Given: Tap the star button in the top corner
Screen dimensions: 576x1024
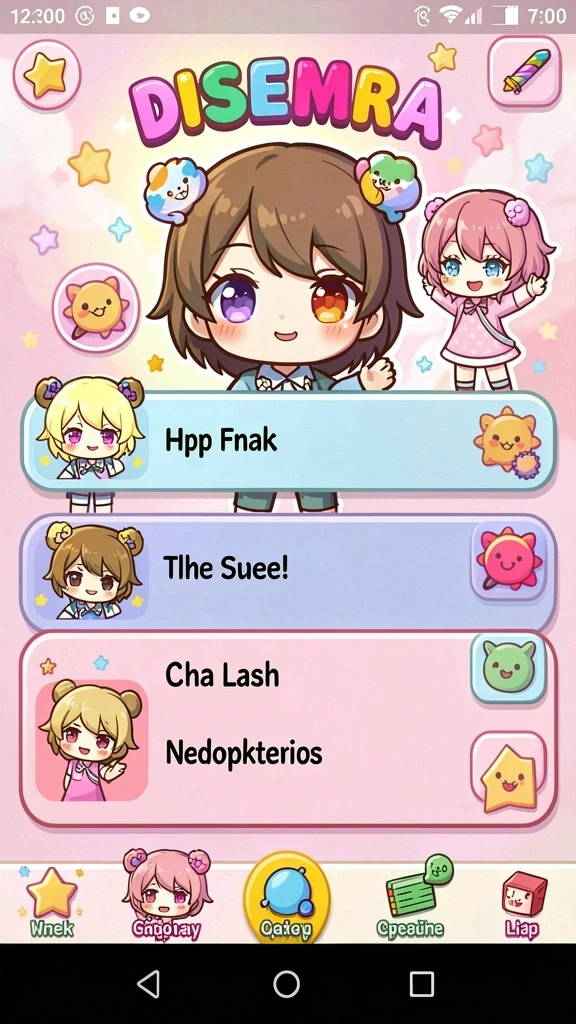Looking at the screenshot, I should coord(46,74).
